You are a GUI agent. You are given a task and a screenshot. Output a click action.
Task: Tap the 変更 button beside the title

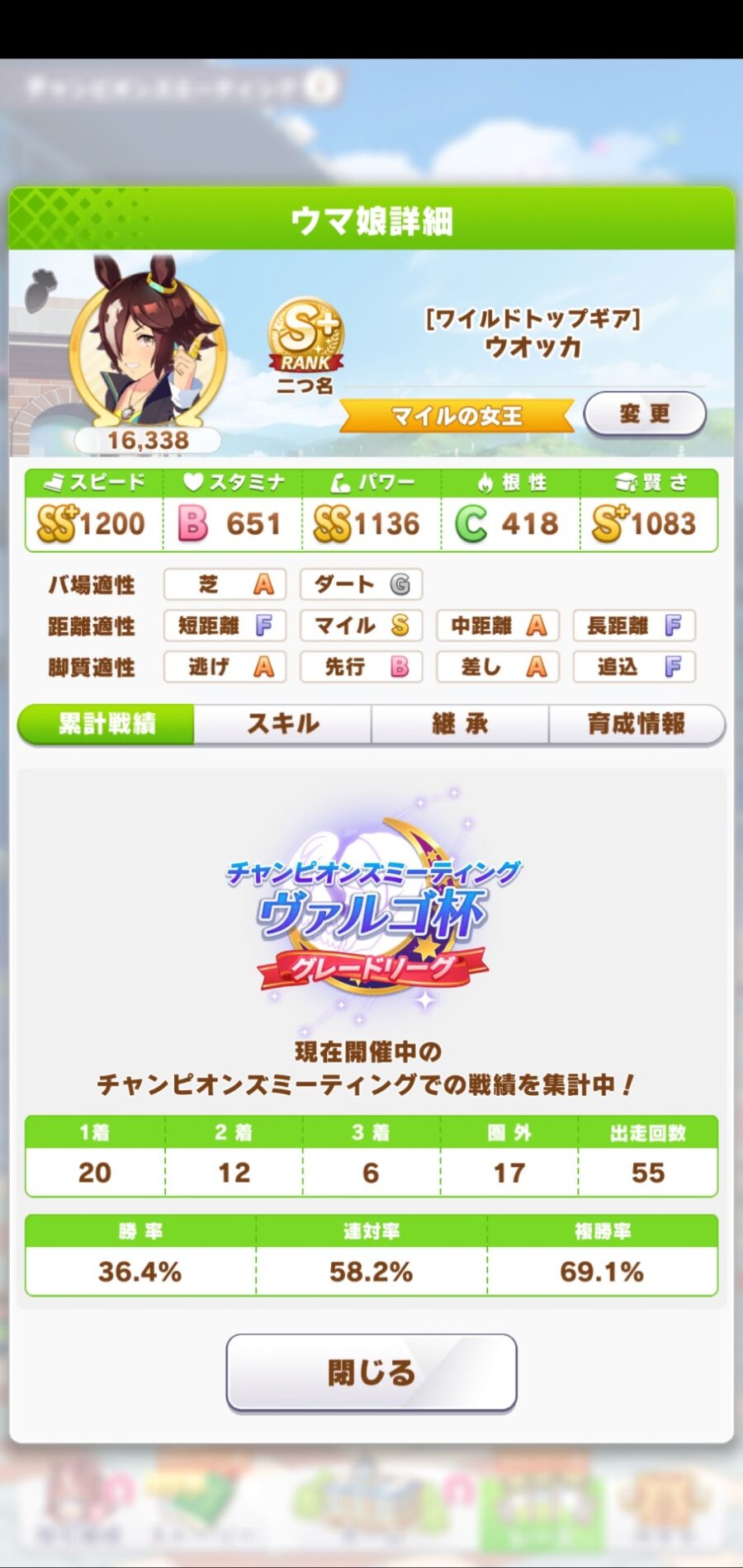[x=645, y=413]
